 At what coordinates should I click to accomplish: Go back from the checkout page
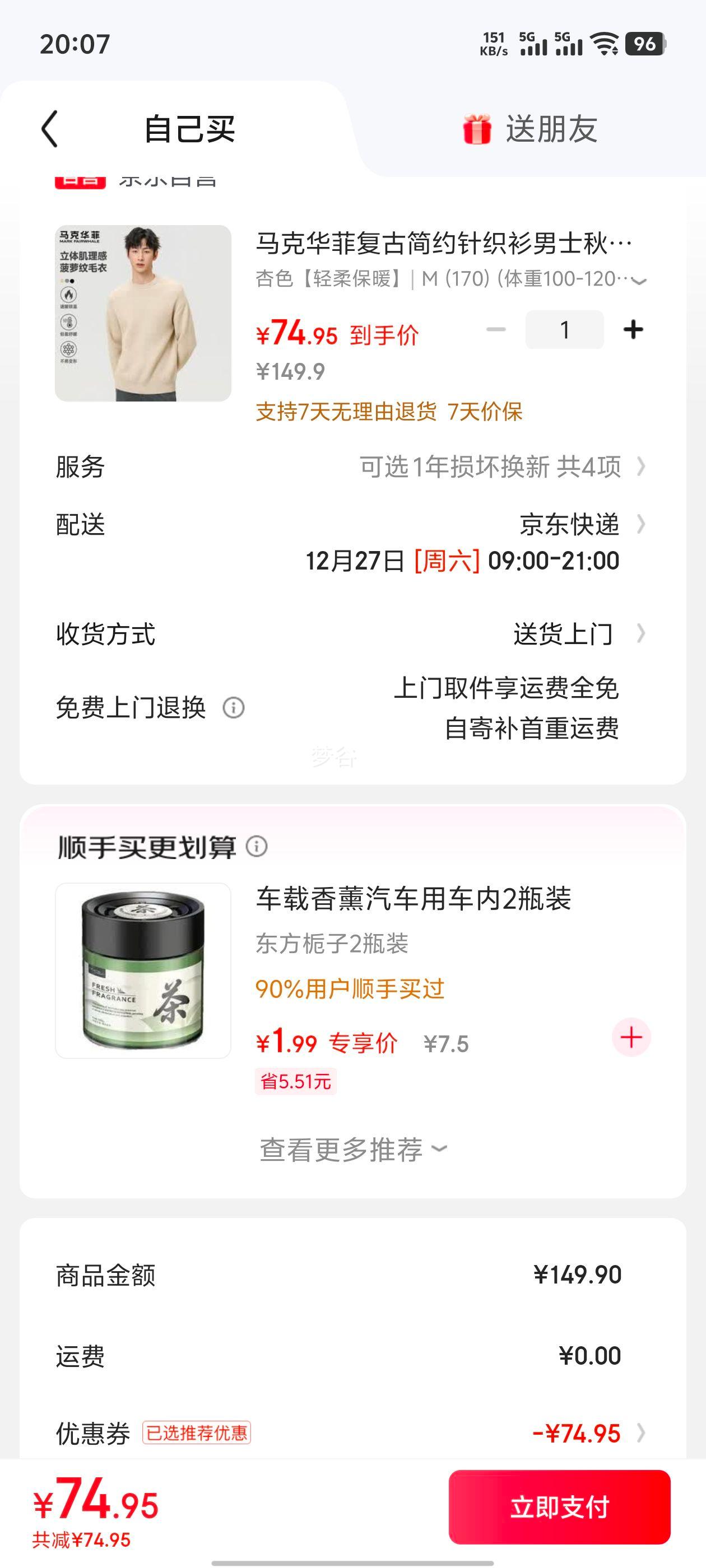coord(50,129)
